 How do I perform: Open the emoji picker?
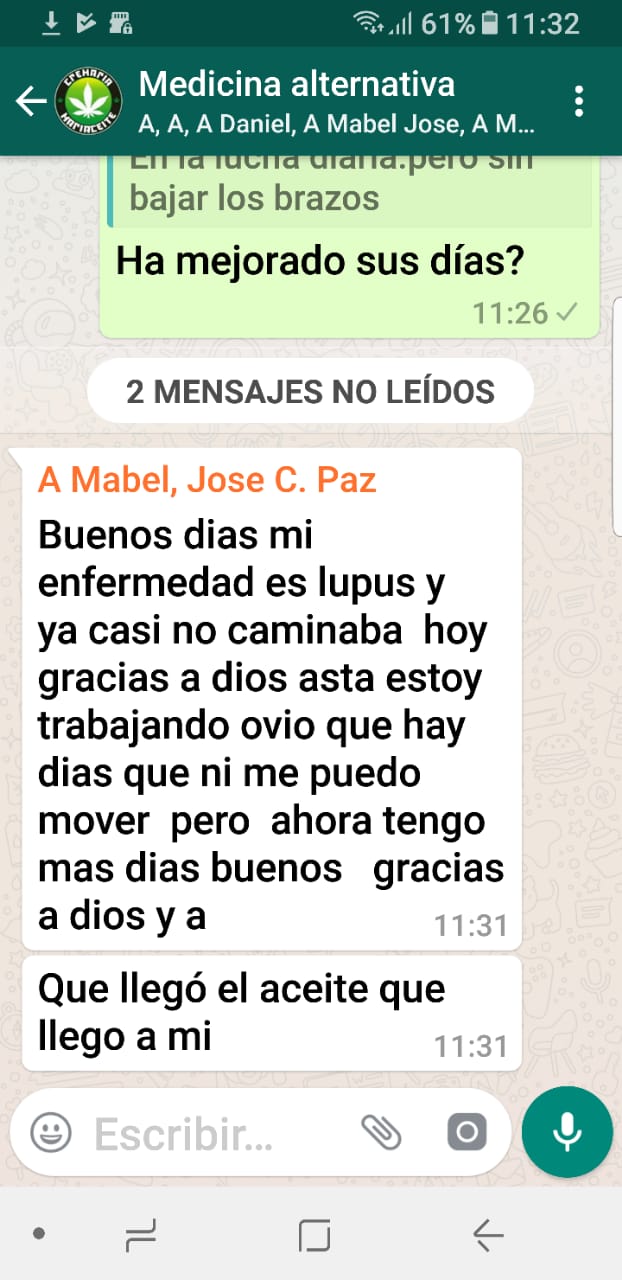pyautogui.click(x=50, y=1133)
